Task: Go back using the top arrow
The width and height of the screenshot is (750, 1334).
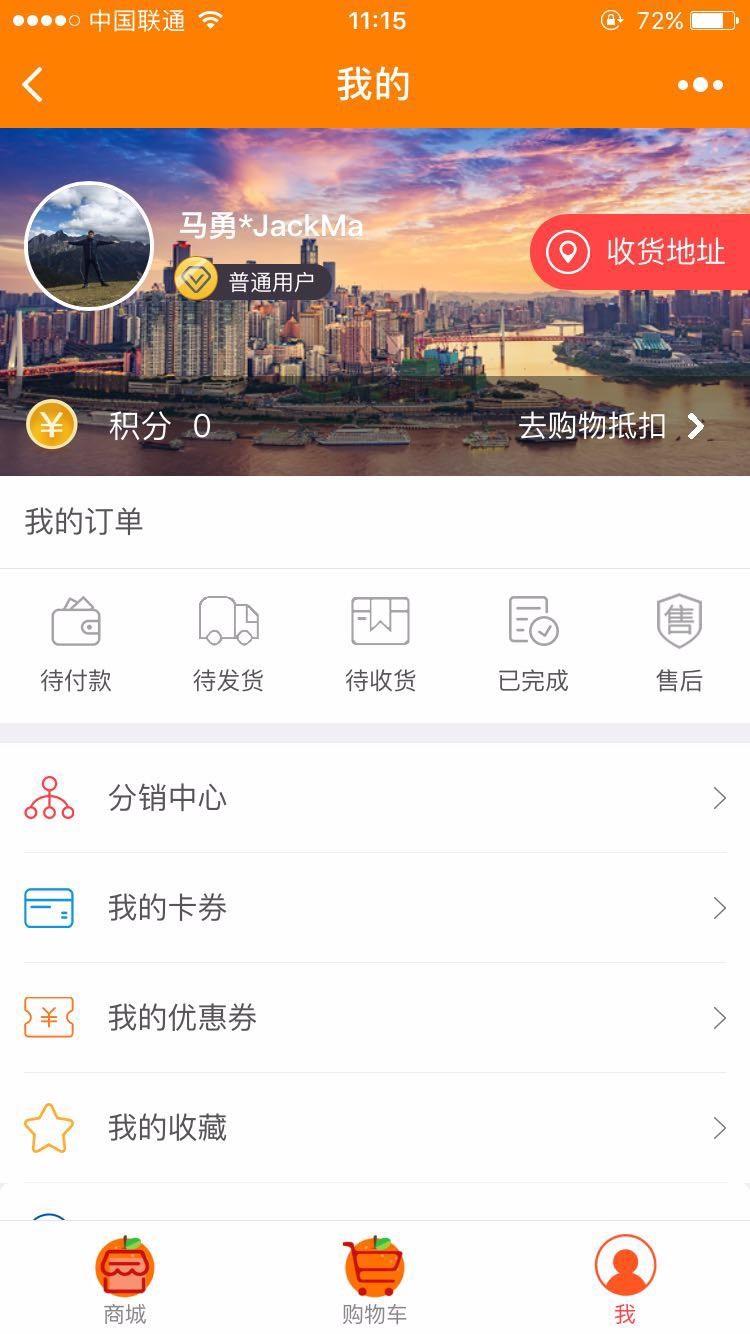Action: point(33,85)
